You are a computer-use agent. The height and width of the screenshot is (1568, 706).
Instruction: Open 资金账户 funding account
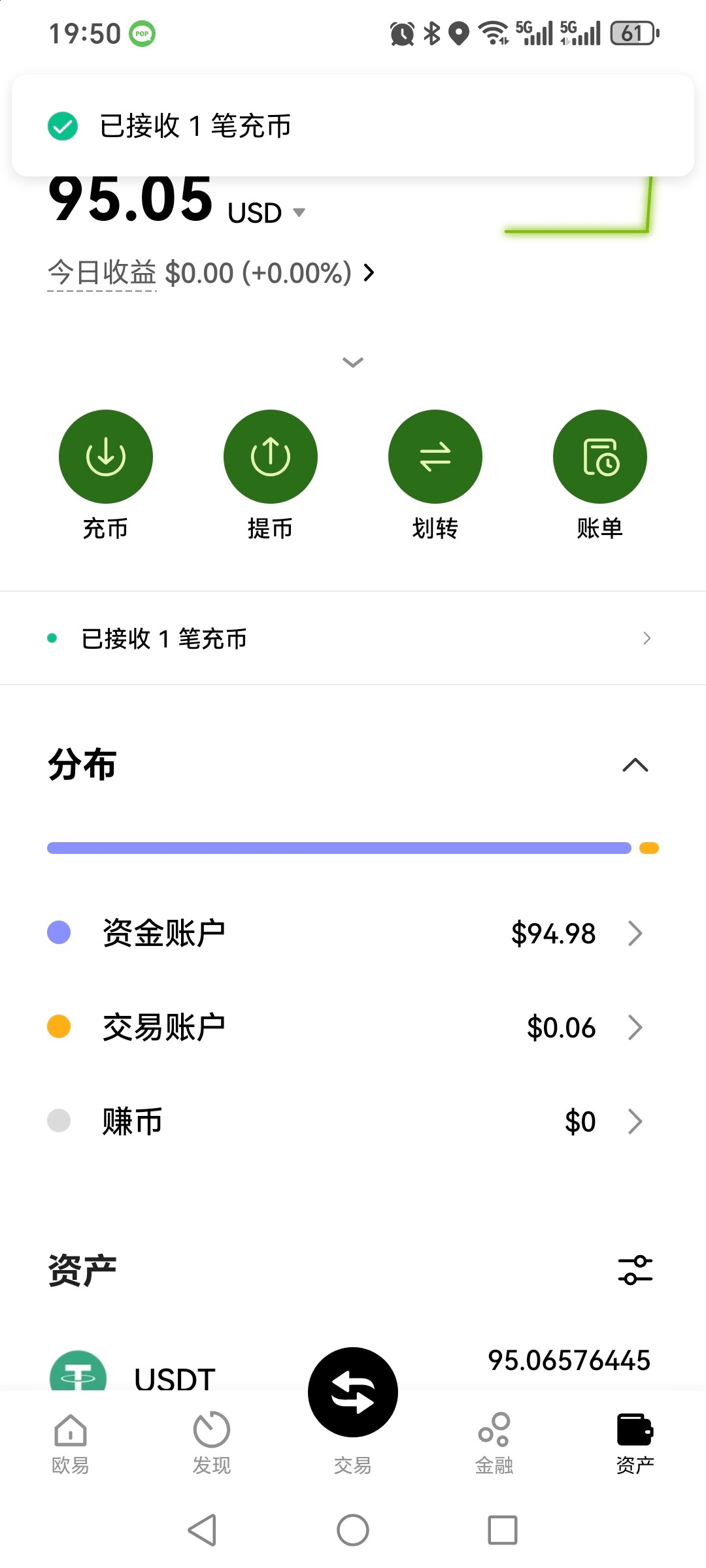coord(353,933)
